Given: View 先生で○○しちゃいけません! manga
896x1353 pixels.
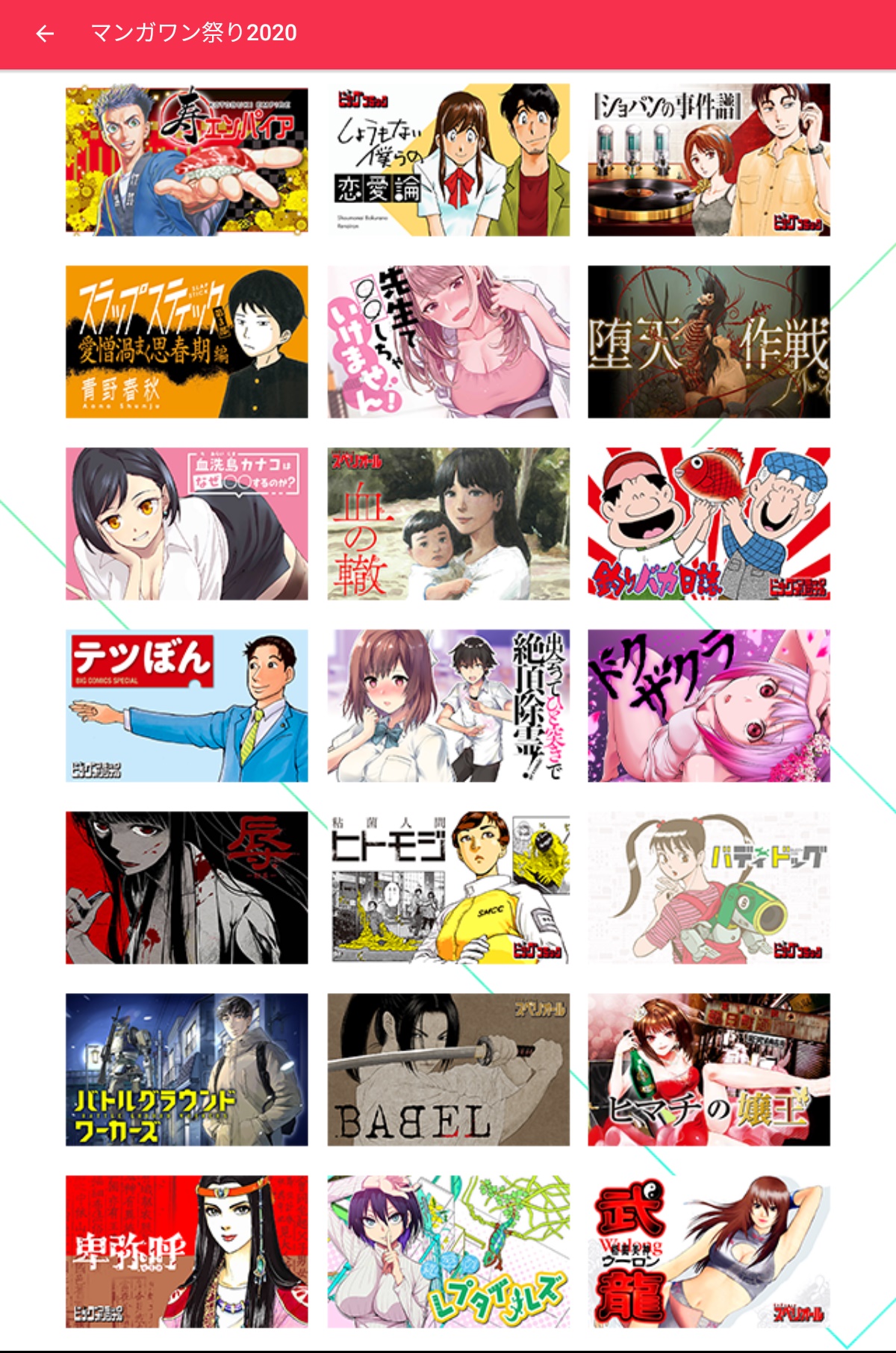Looking at the screenshot, I should tap(448, 342).
